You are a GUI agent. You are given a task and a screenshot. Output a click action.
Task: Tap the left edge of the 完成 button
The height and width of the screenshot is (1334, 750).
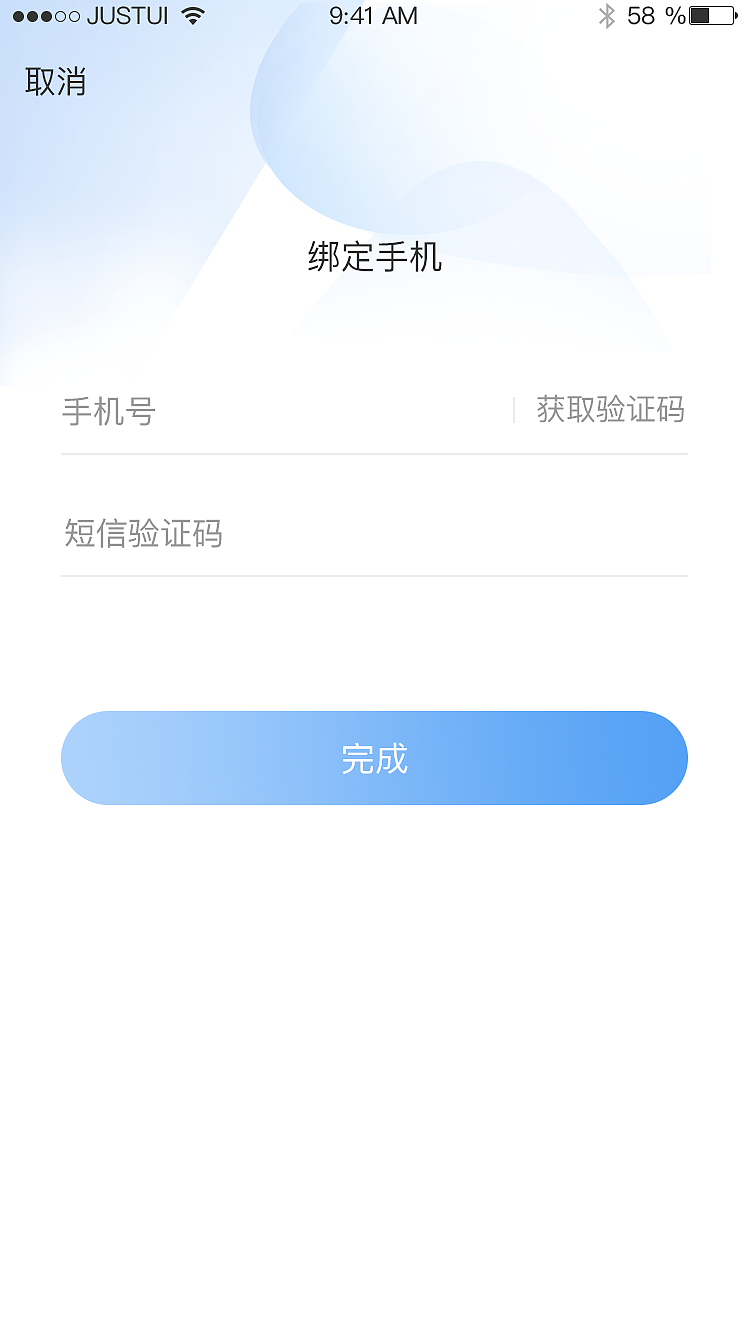[x=90, y=758]
